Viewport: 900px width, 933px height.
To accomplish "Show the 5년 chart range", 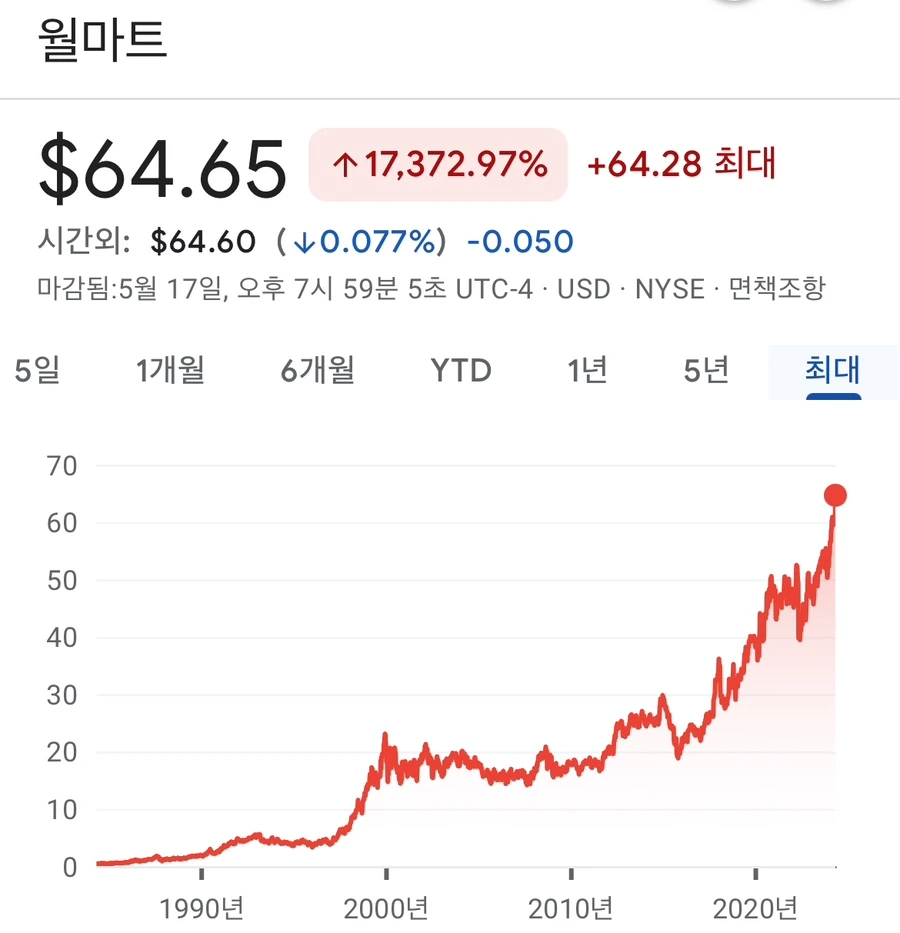I will [706, 371].
